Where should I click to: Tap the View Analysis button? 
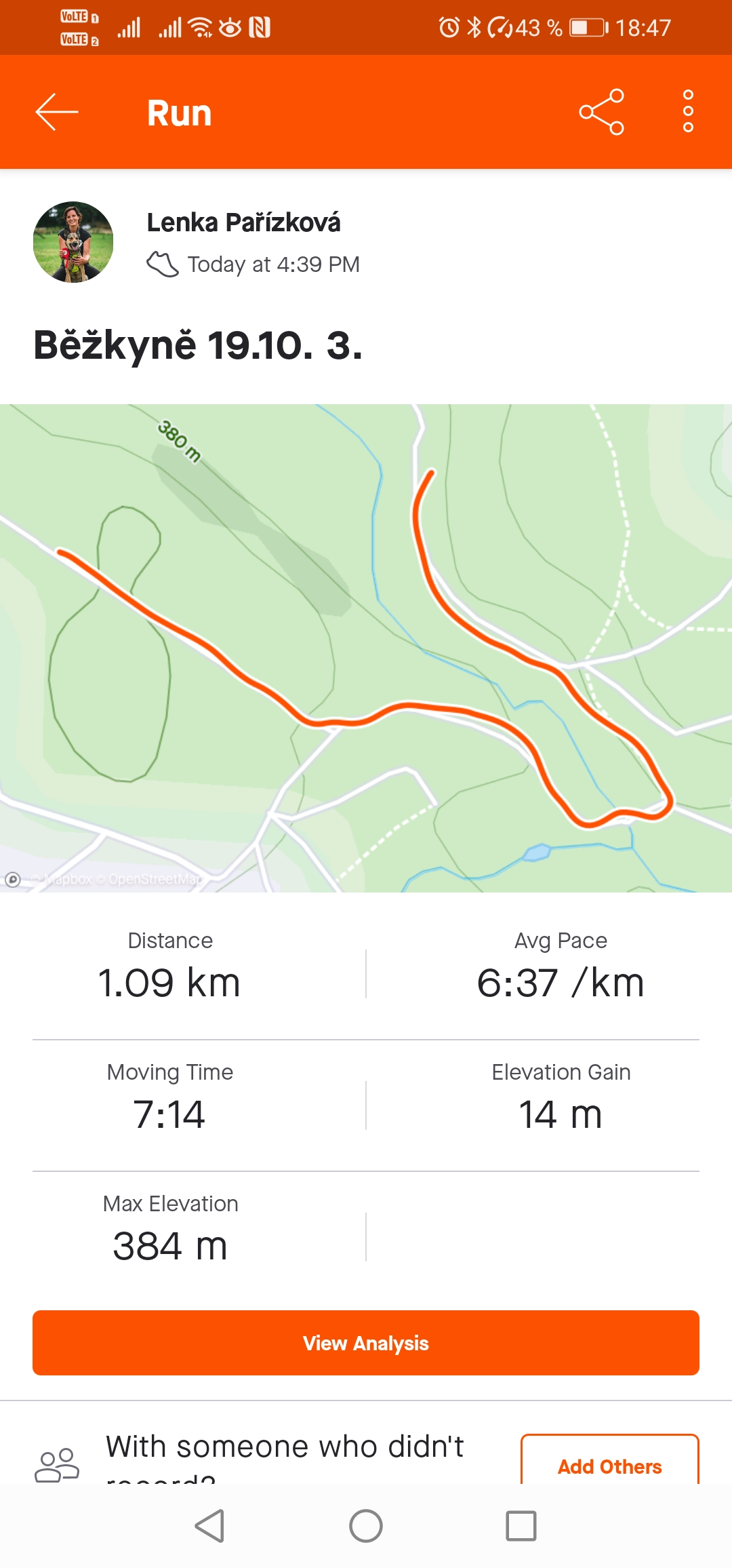click(366, 1343)
